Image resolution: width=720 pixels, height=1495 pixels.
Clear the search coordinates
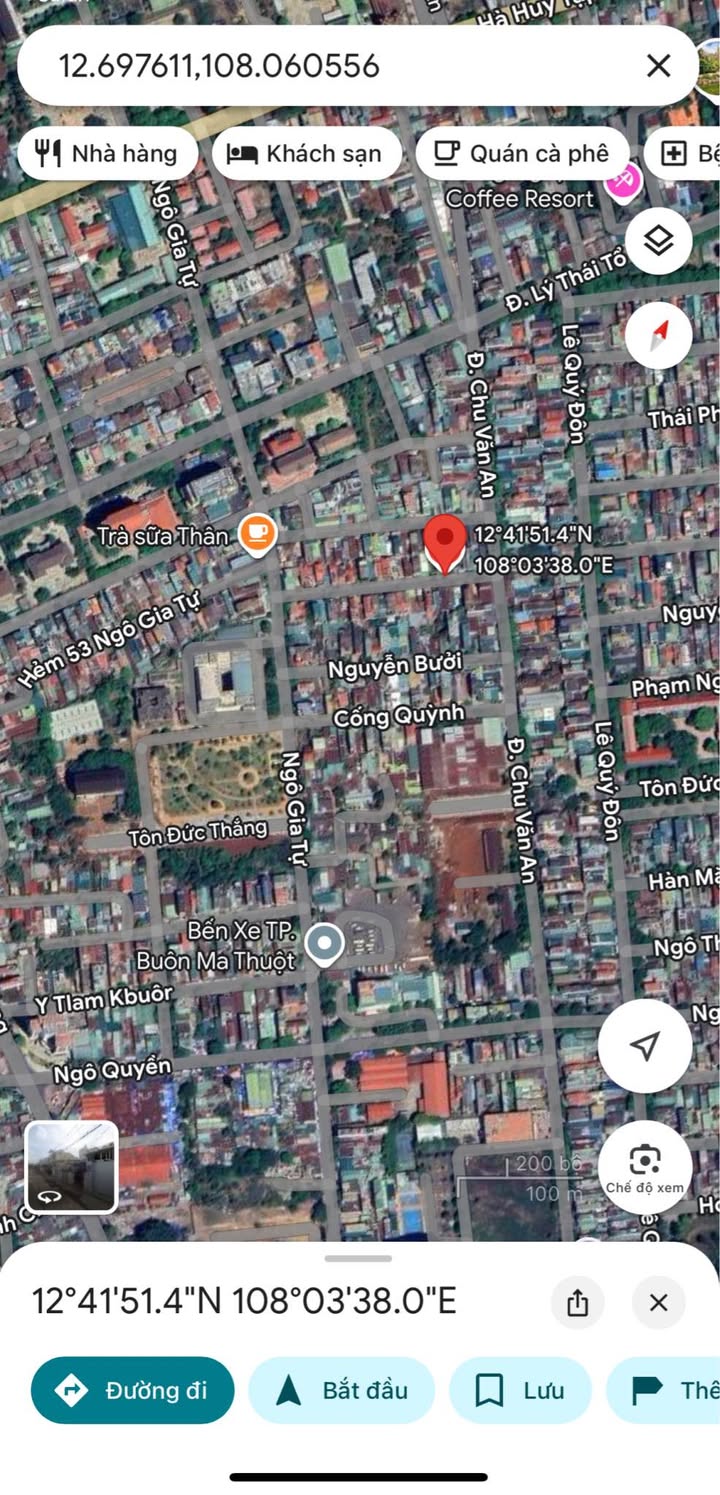(658, 66)
